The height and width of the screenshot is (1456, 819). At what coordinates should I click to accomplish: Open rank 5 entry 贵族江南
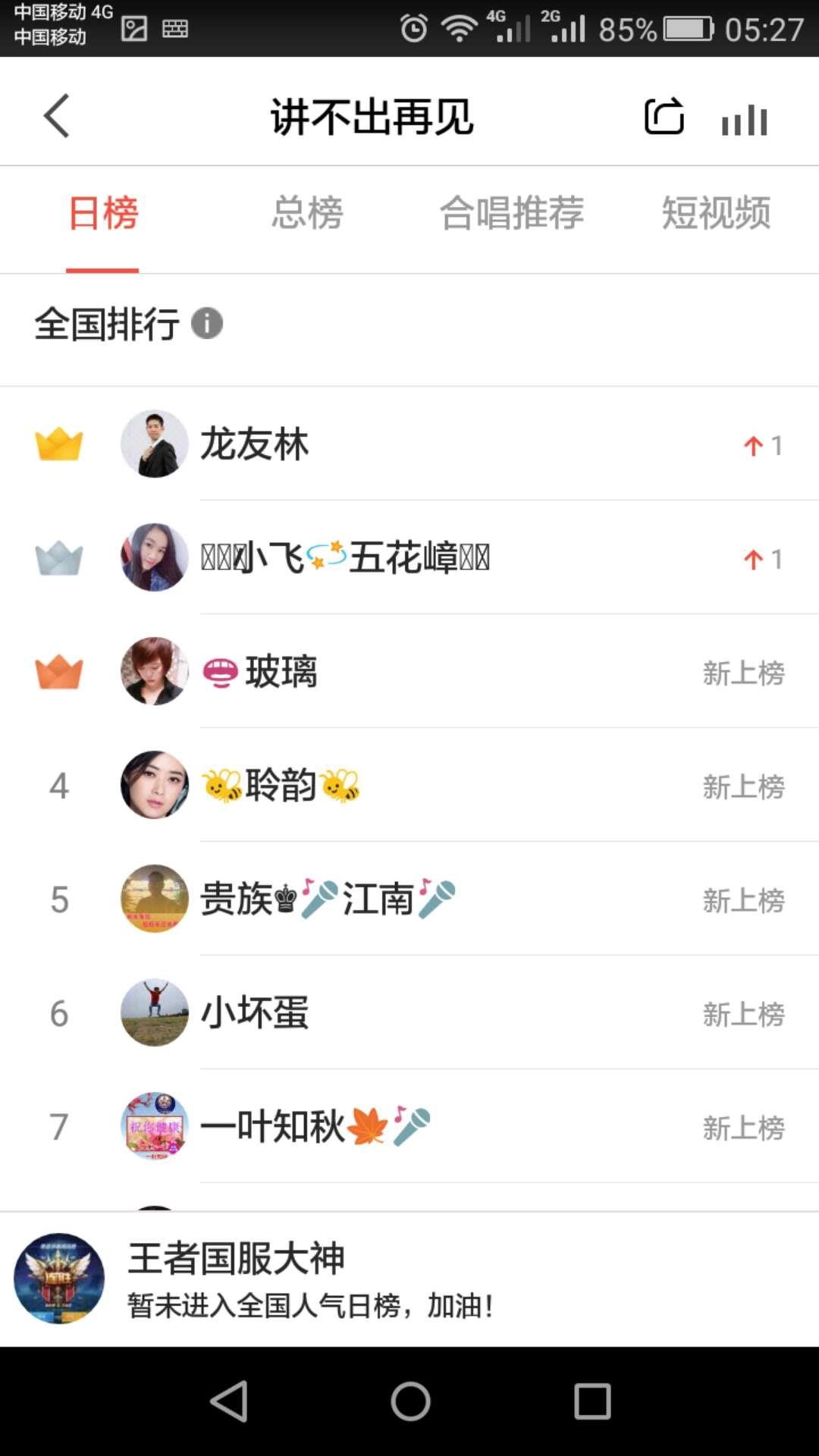(409, 899)
